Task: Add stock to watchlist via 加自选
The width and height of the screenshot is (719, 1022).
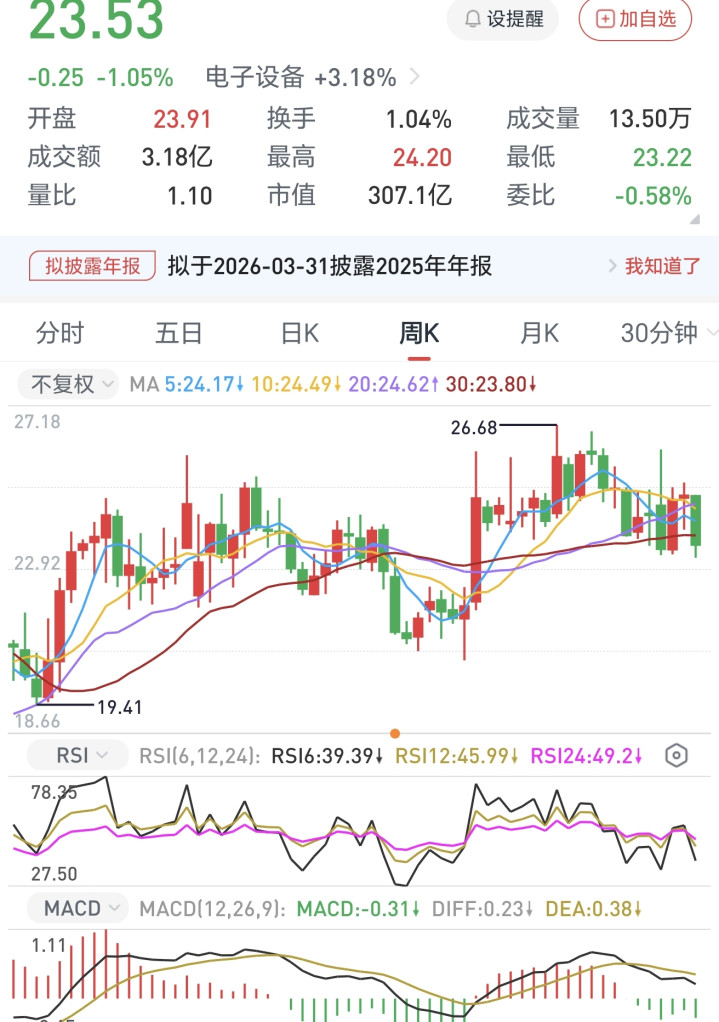Action: tap(635, 19)
